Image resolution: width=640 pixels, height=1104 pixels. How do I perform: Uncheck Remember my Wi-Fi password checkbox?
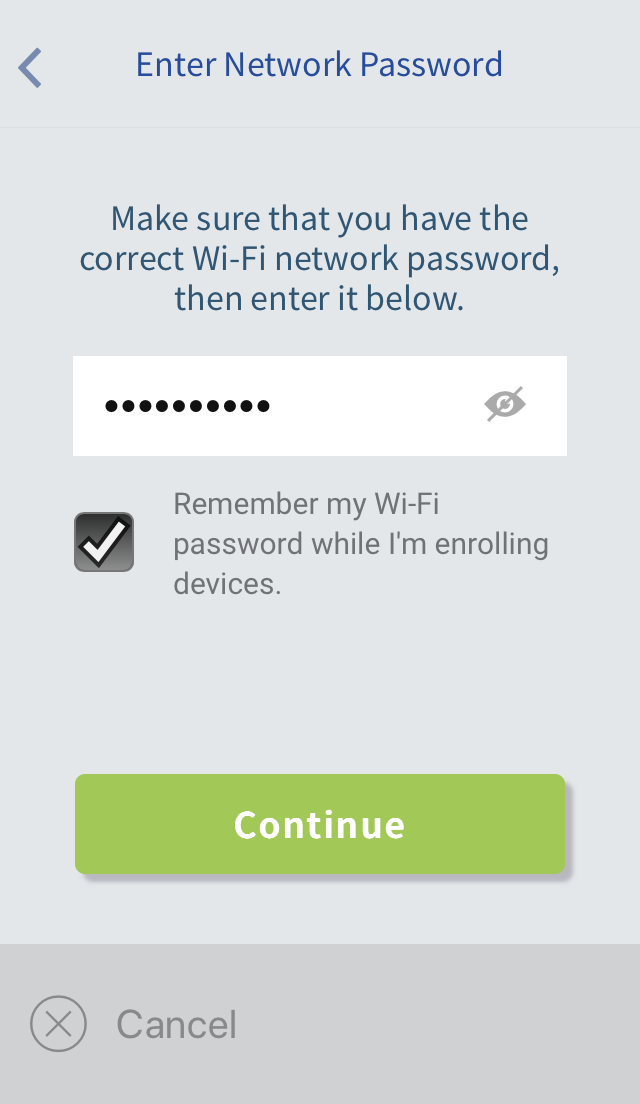(104, 542)
